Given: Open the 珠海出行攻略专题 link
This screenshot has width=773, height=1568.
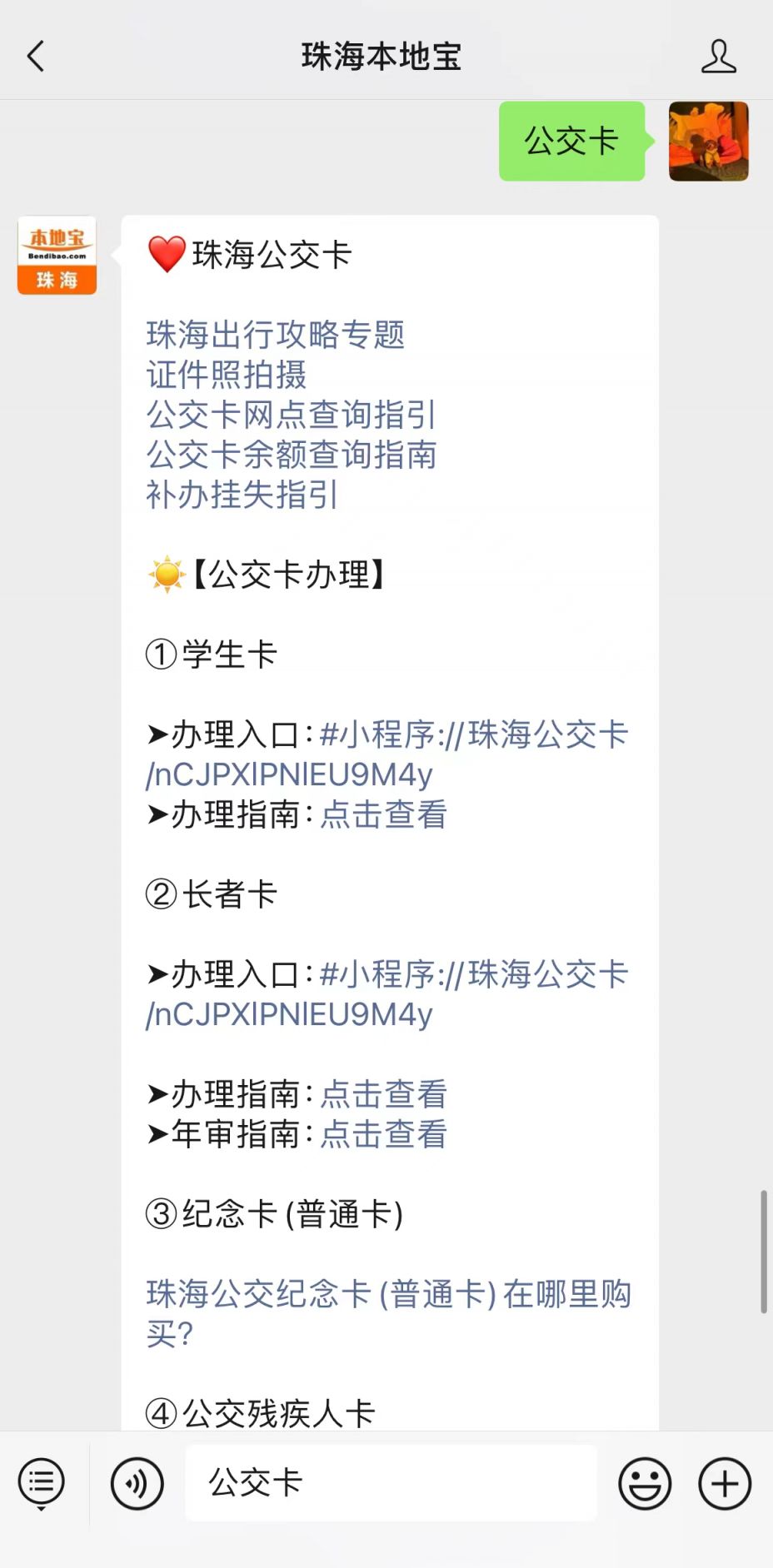Looking at the screenshot, I should (276, 335).
